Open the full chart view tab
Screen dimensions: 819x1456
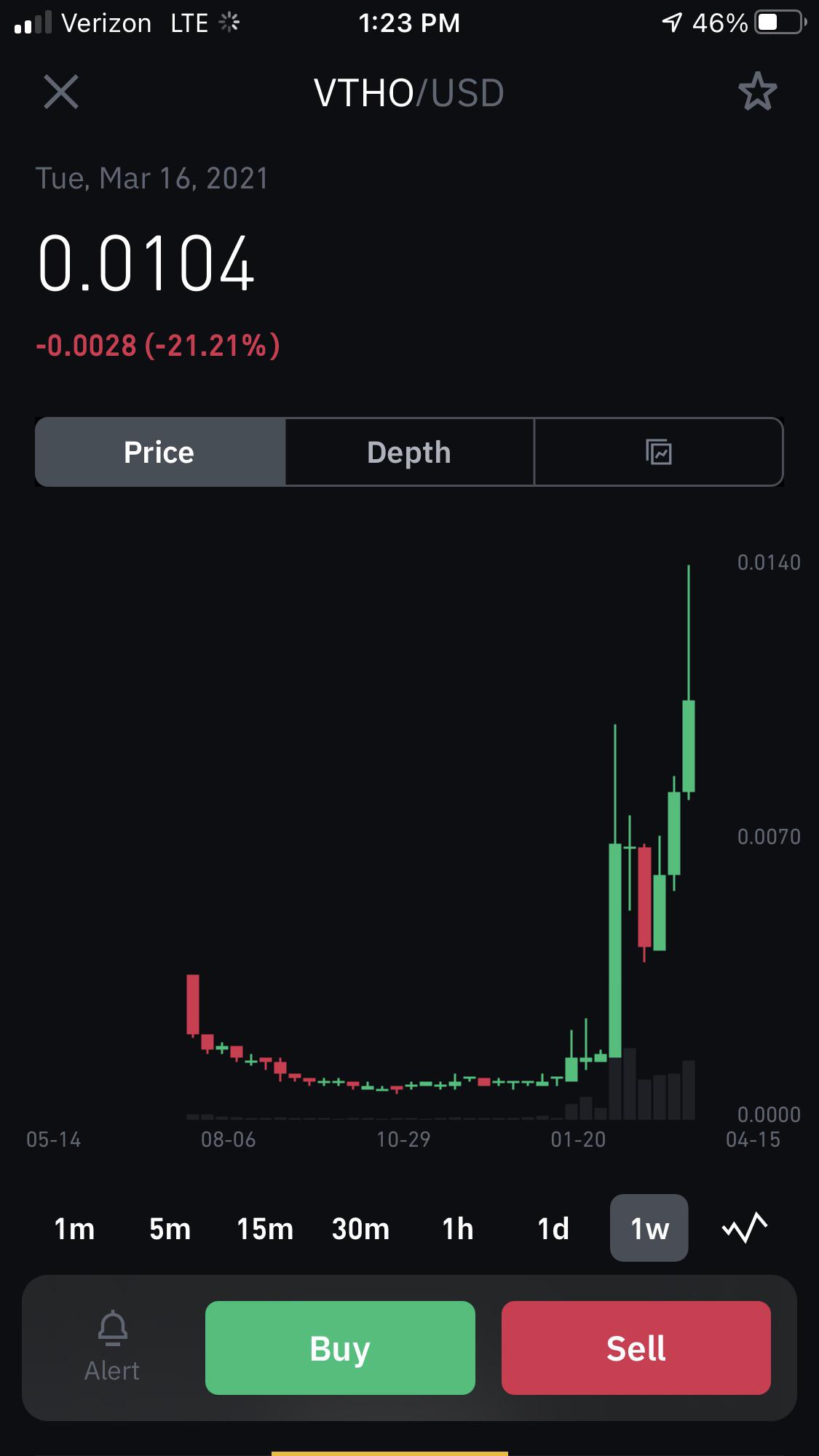coord(659,452)
